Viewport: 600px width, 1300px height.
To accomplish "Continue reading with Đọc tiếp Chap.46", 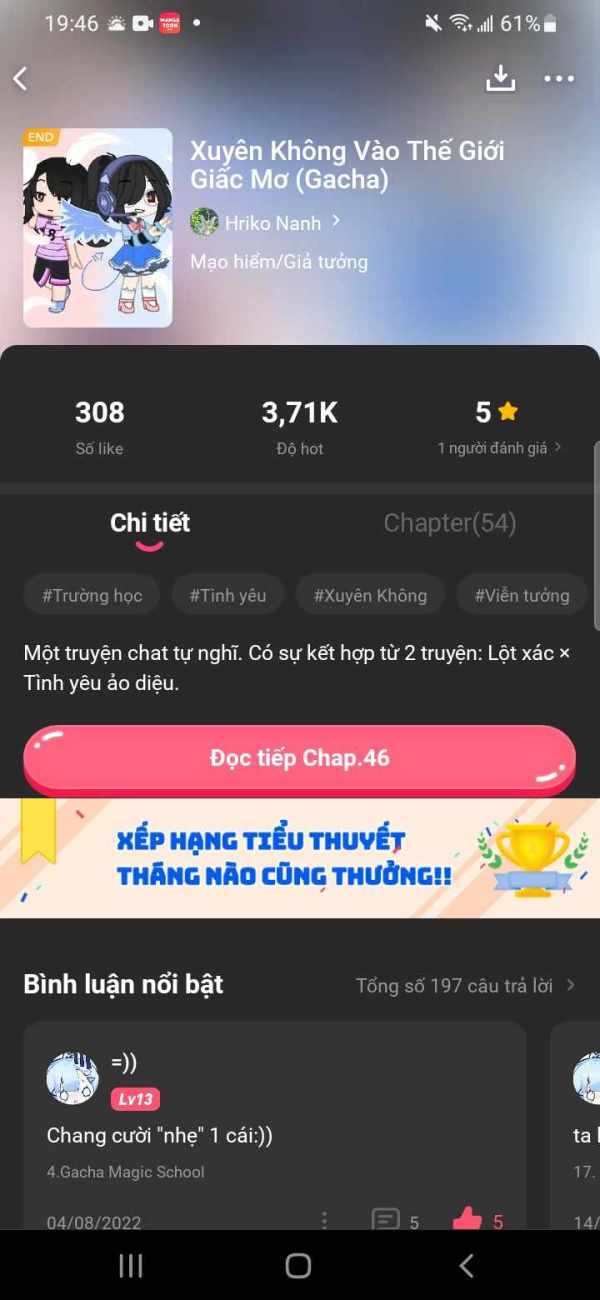I will 300,758.
